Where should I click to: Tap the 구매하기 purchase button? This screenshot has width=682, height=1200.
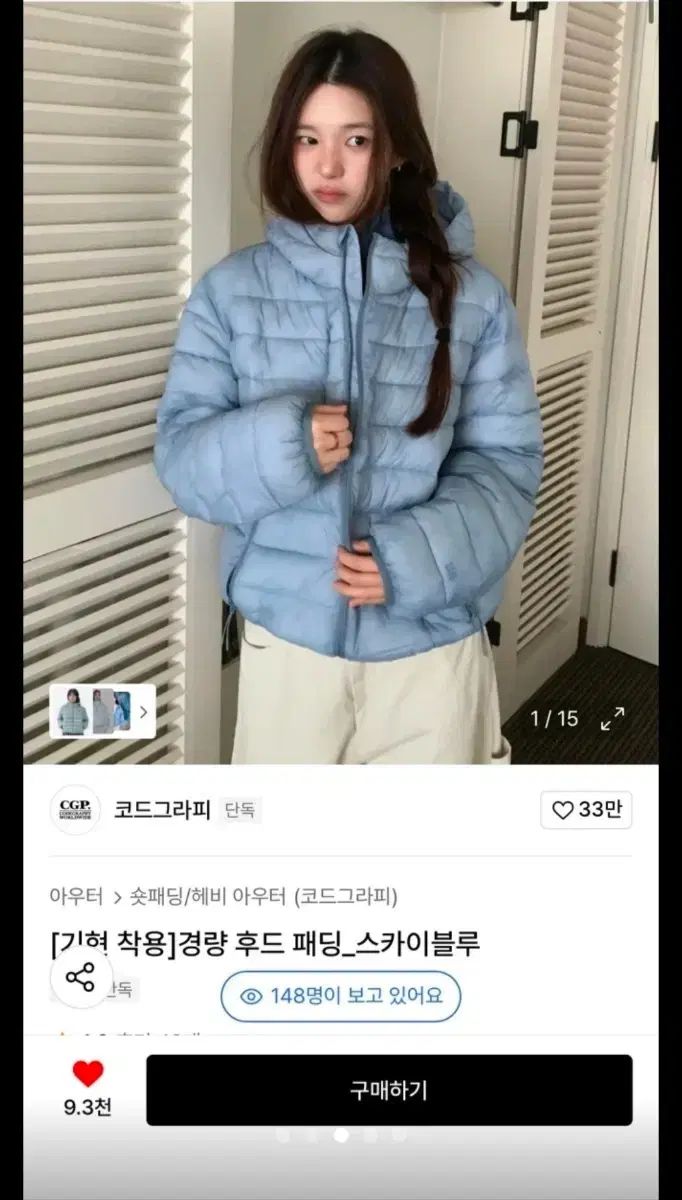coord(389,1090)
